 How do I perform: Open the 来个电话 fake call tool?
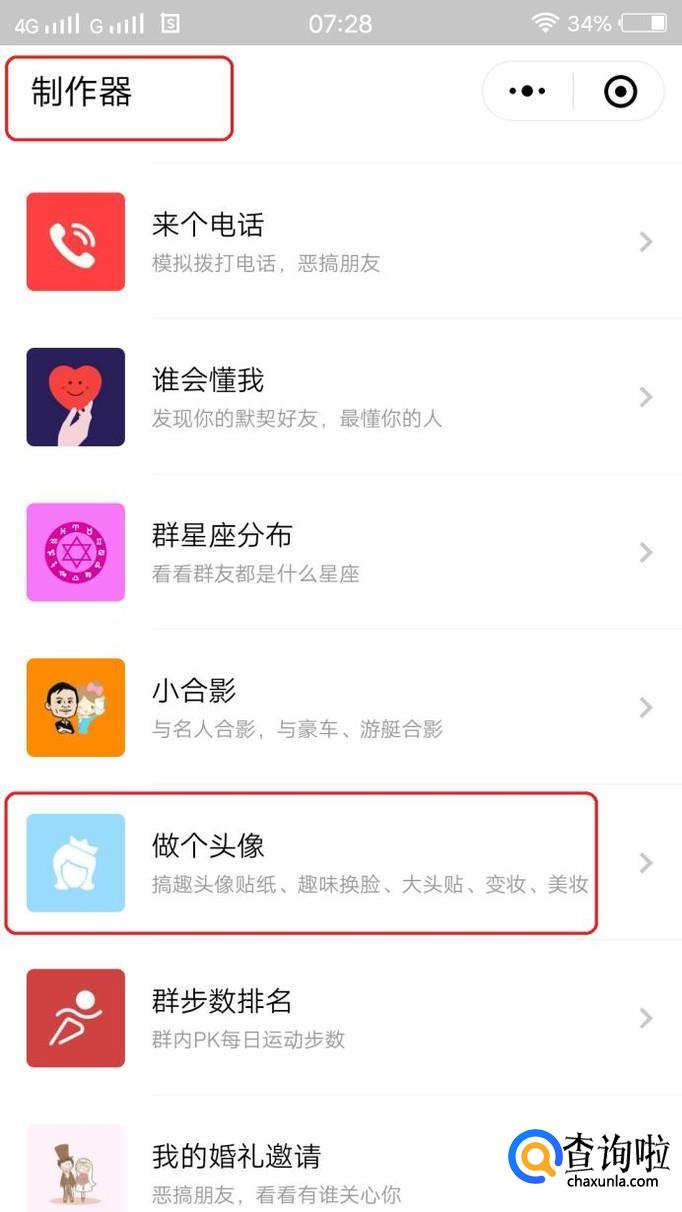340,242
